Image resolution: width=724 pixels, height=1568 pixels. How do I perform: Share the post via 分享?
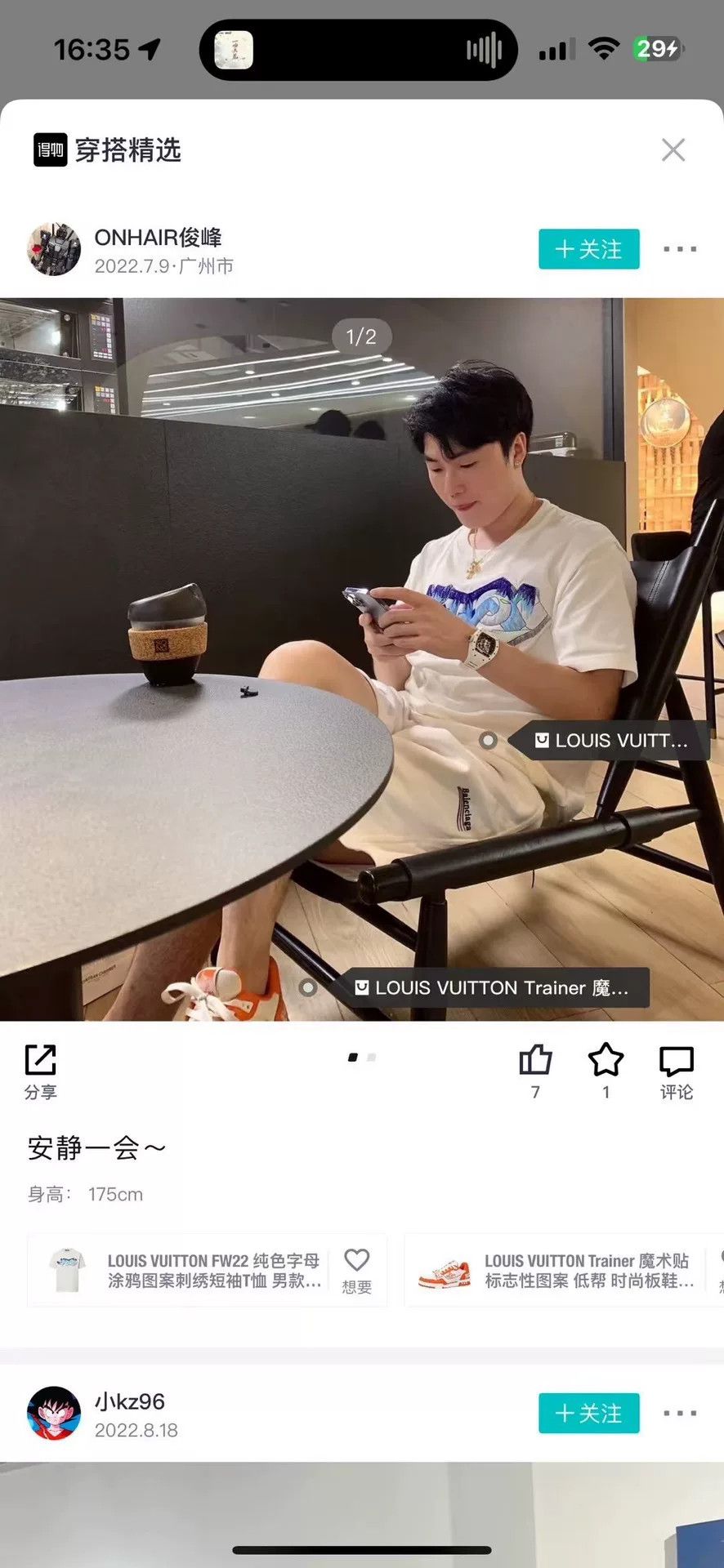click(x=40, y=1072)
